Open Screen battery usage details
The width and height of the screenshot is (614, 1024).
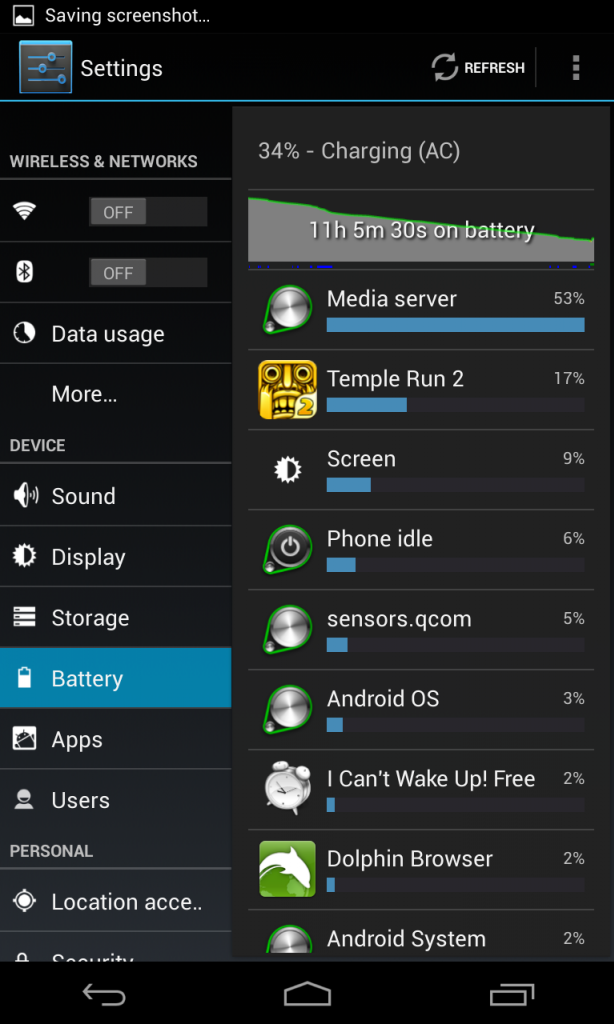click(421, 470)
